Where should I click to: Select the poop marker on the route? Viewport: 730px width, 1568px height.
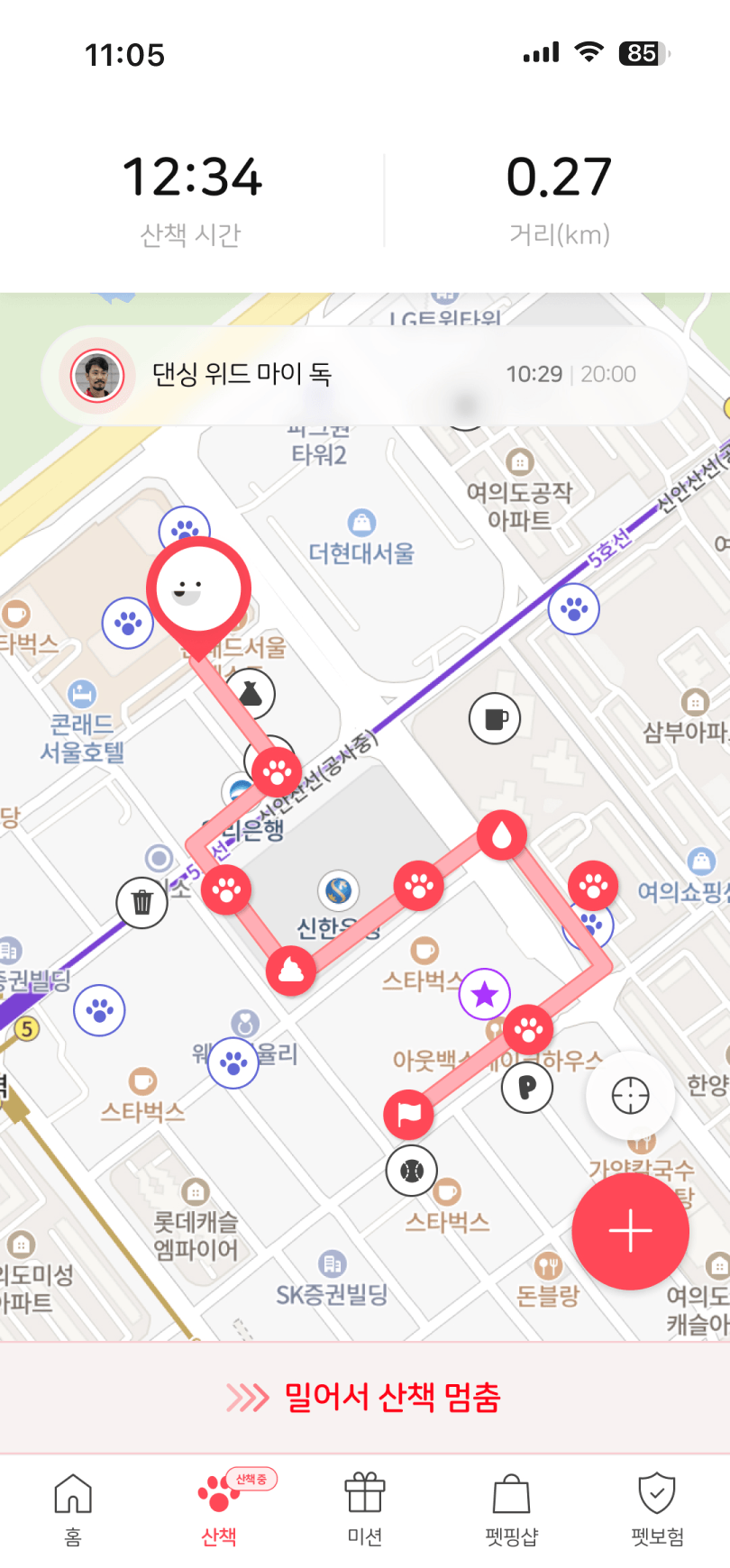tap(290, 971)
